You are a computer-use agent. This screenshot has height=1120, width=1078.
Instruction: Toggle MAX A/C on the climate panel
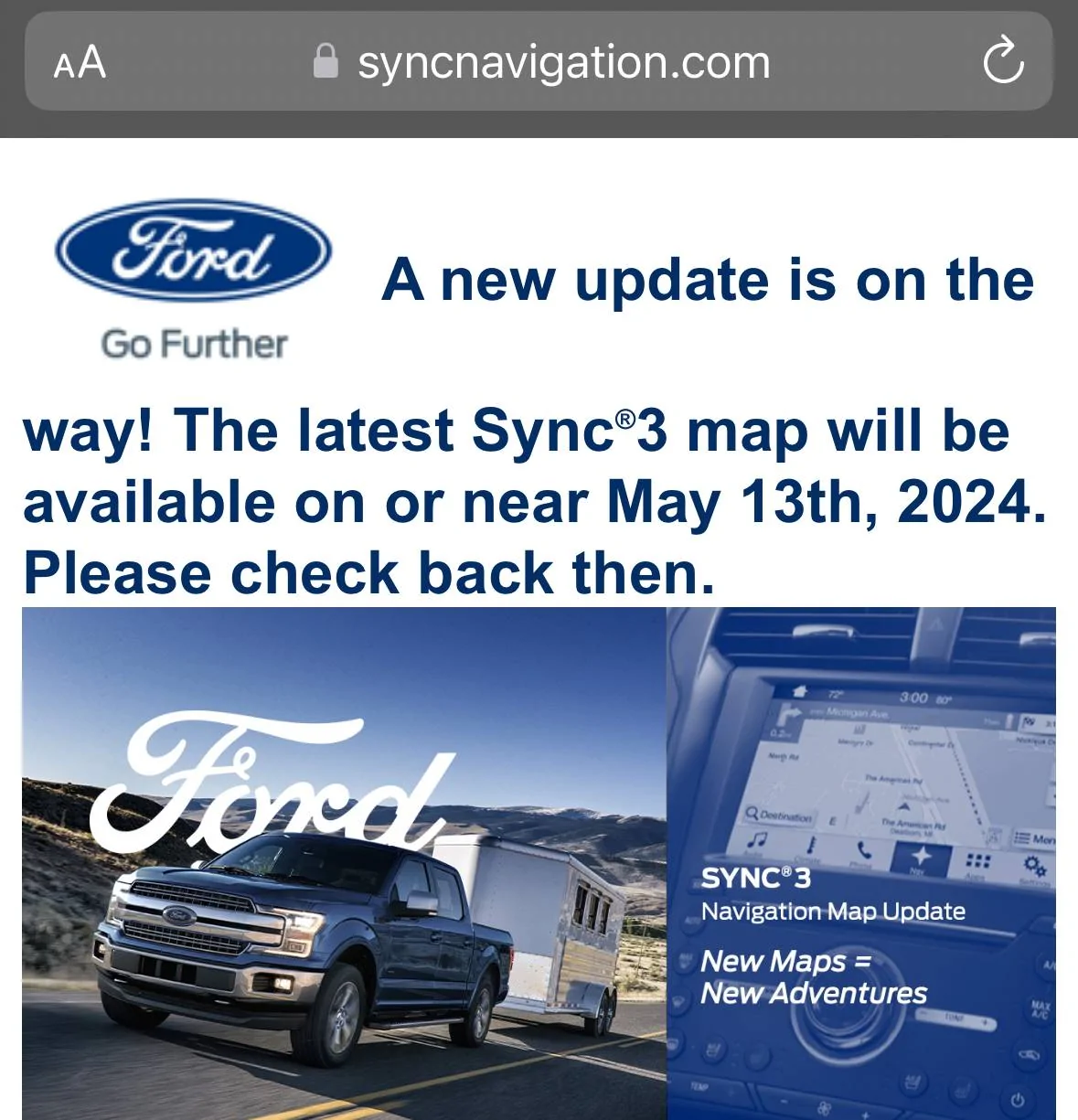(x=1038, y=1008)
